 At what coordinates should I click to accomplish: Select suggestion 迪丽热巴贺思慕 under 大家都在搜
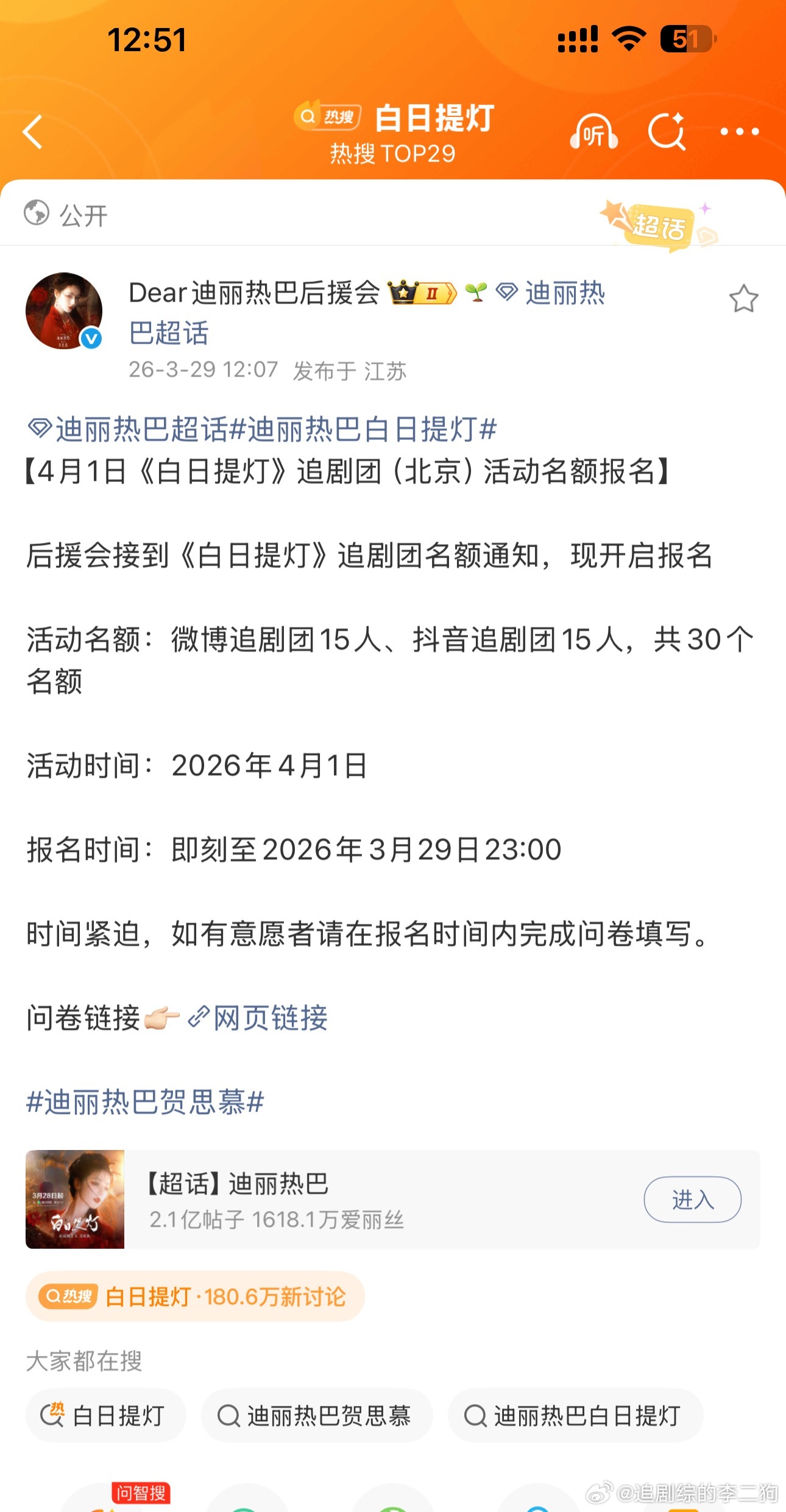coord(317,1418)
